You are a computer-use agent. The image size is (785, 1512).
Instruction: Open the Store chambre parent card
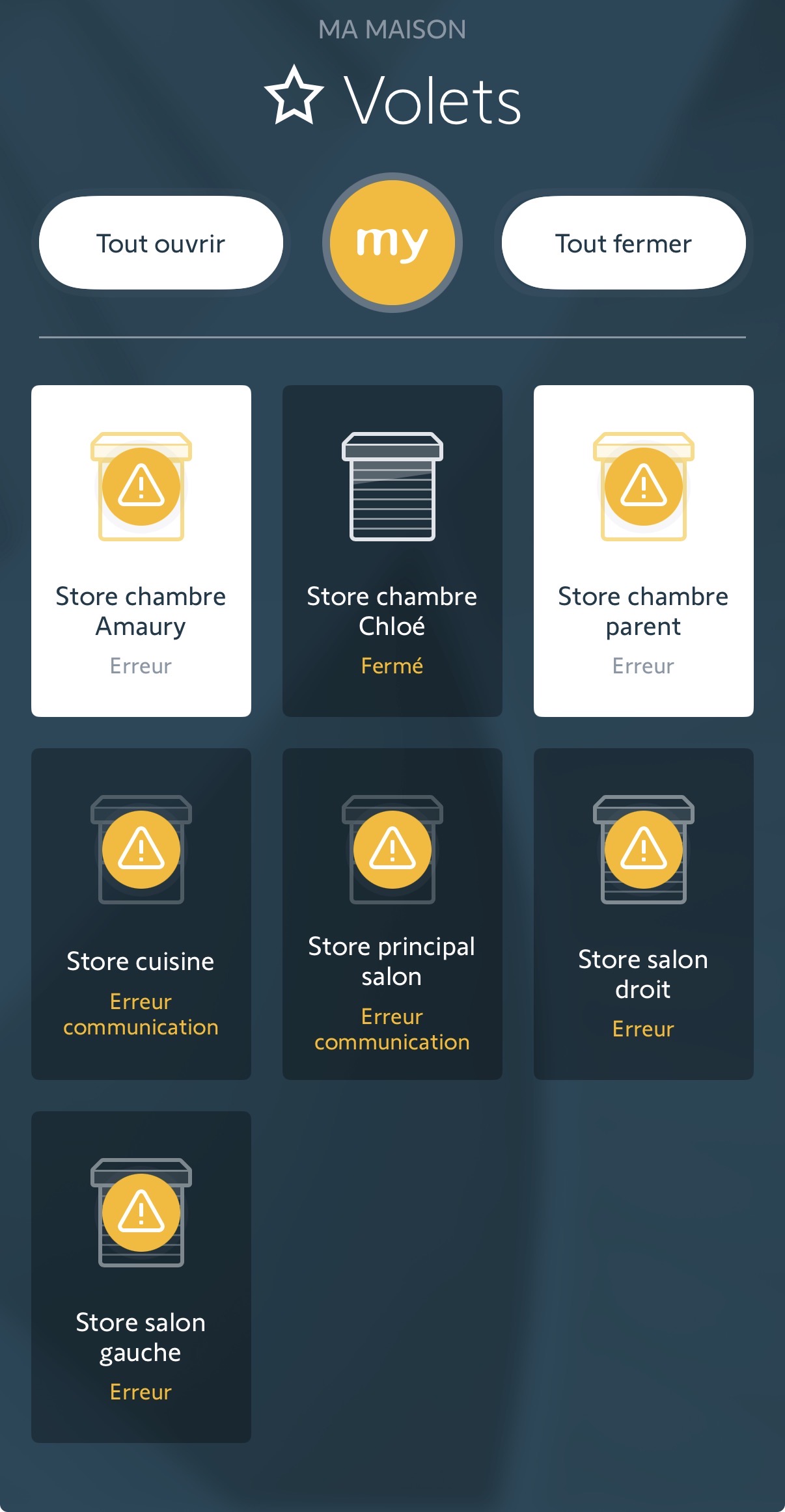click(643, 550)
